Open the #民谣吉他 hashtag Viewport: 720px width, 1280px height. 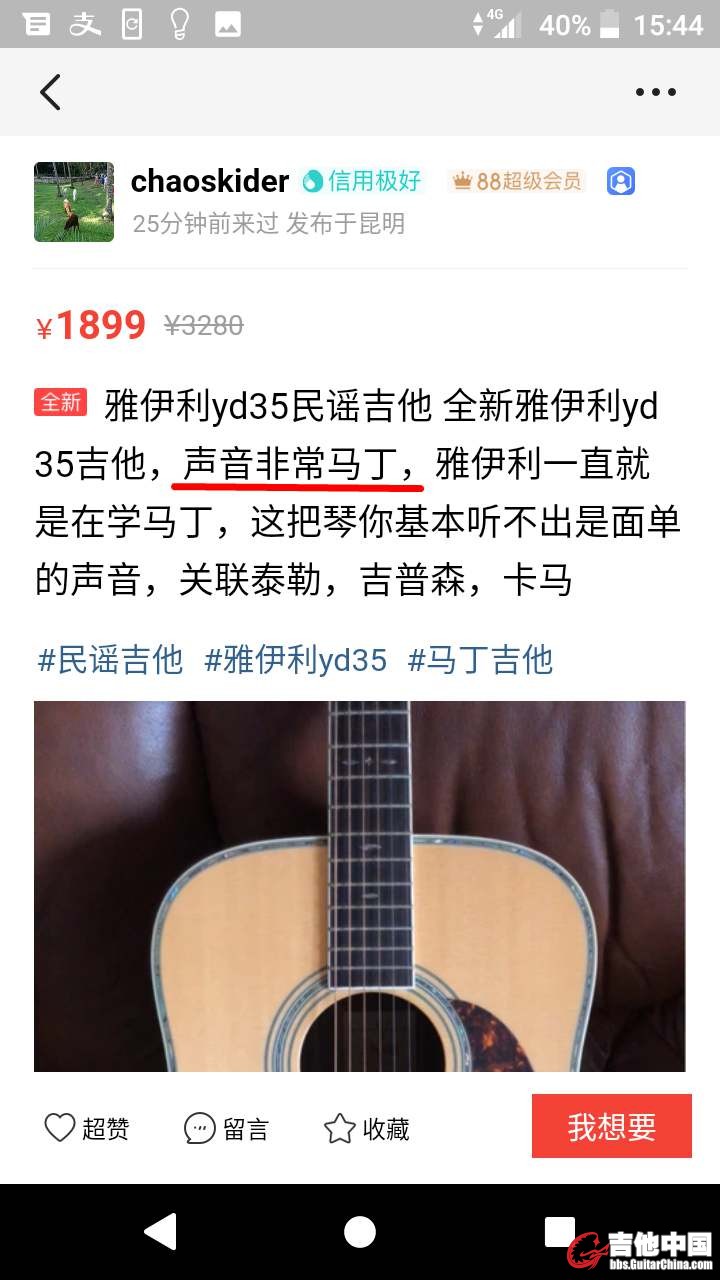pyautogui.click(x=110, y=660)
